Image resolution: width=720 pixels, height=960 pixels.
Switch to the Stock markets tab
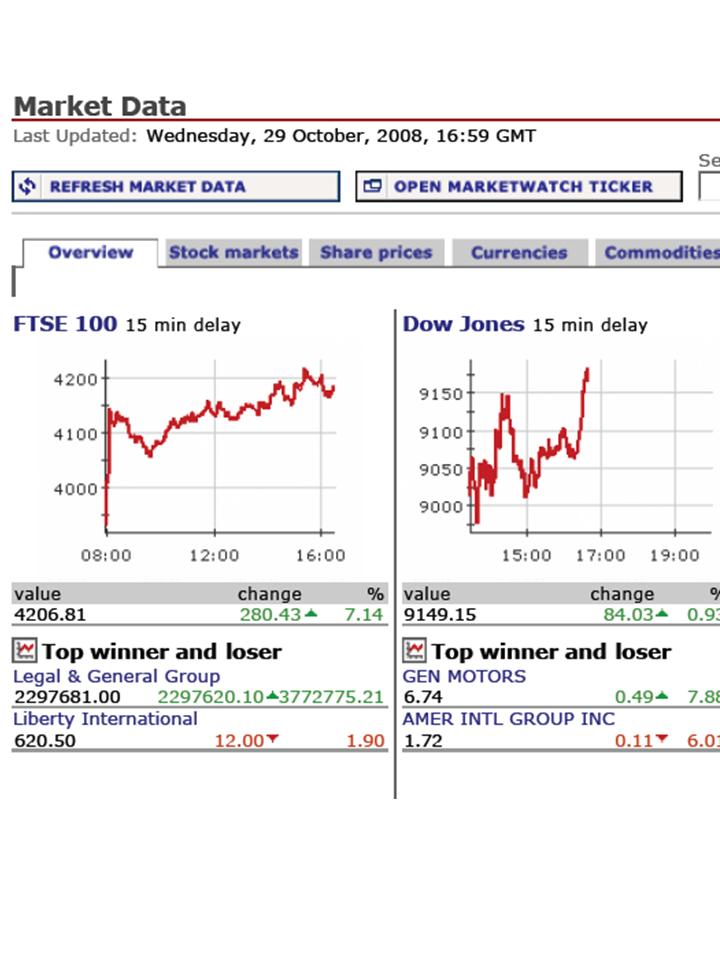(233, 253)
